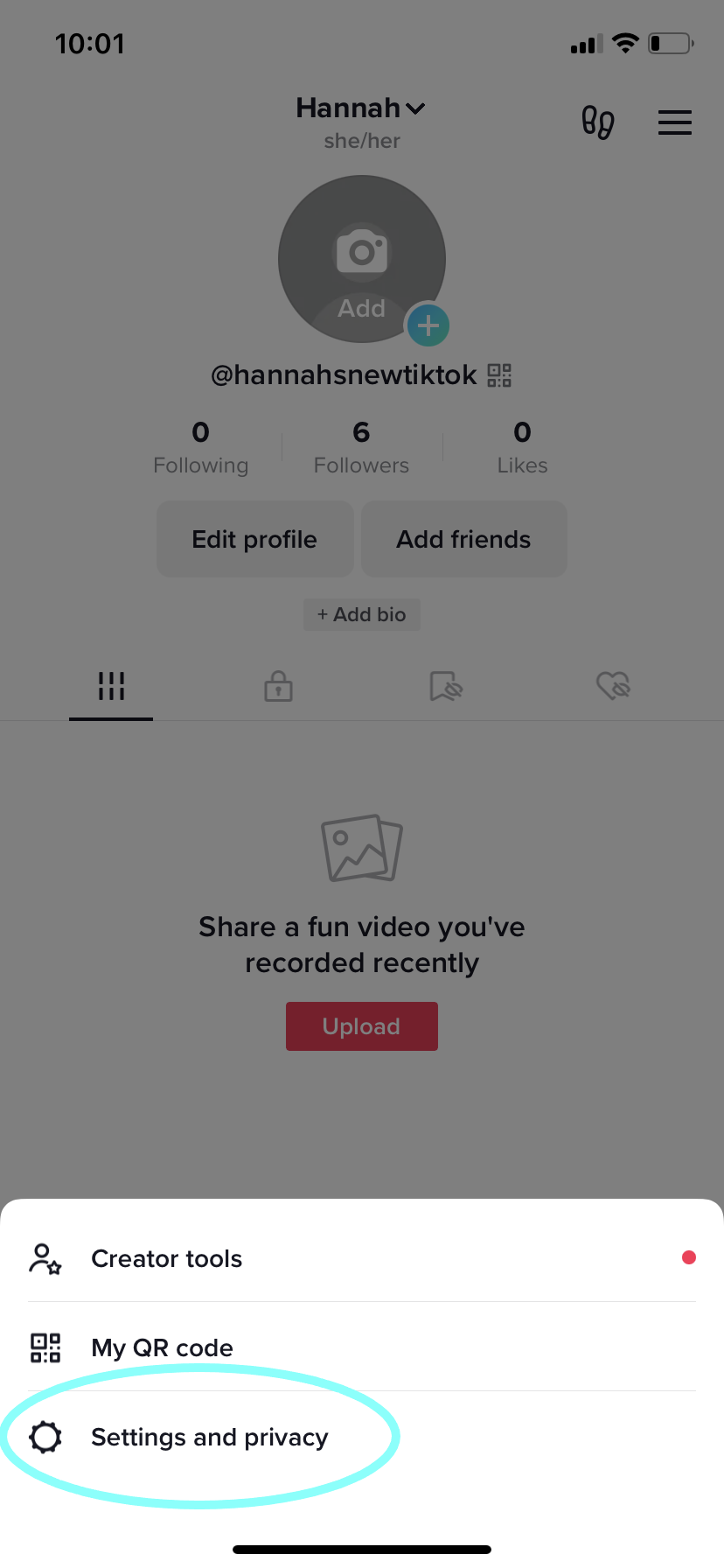Expand the Hannah account switcher
The height and width of the screenshot is (1568, 724).
coord(360,108)
